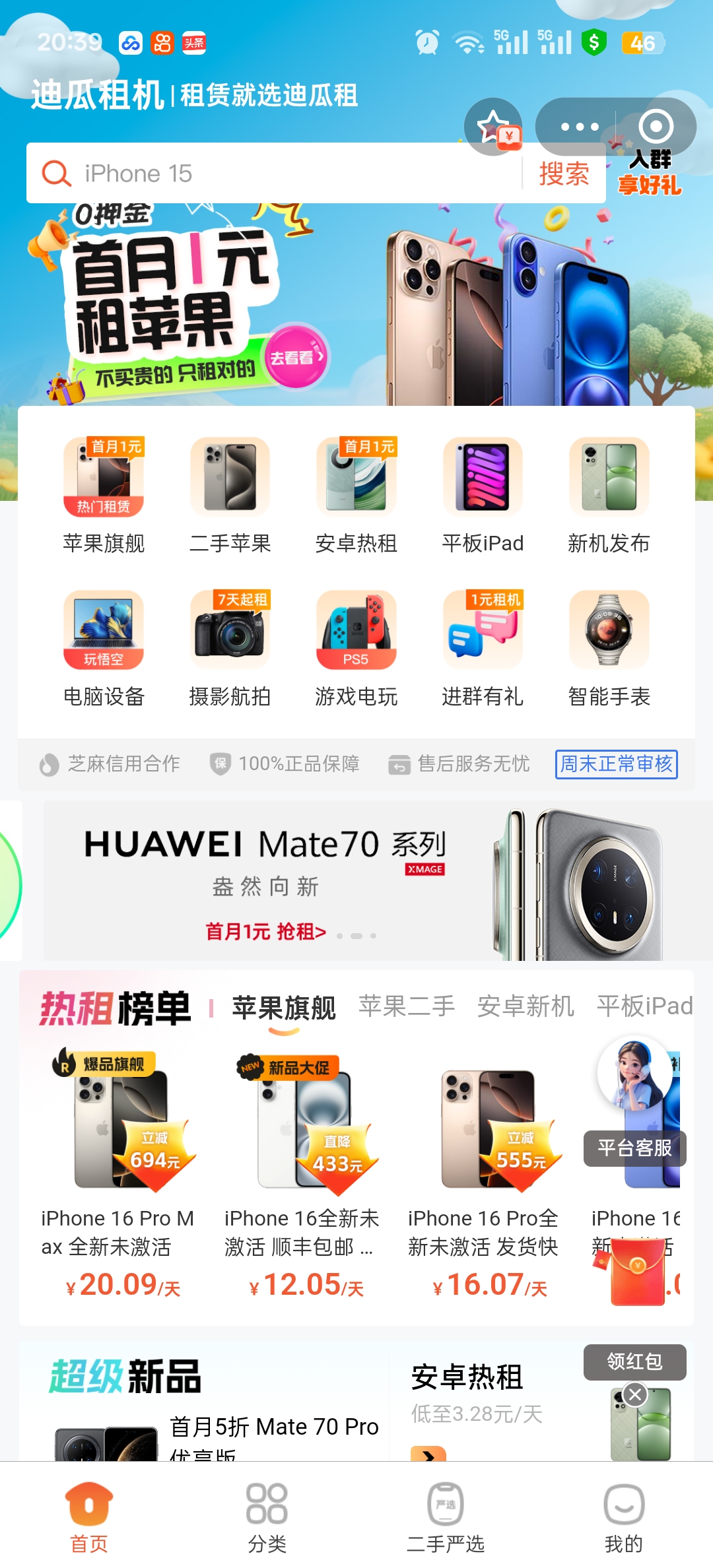Screen dimensions: 713x1568
Task: Dismiss the 领红包 floating widget
Action: pyautogui.click(x=635, y=1395)
